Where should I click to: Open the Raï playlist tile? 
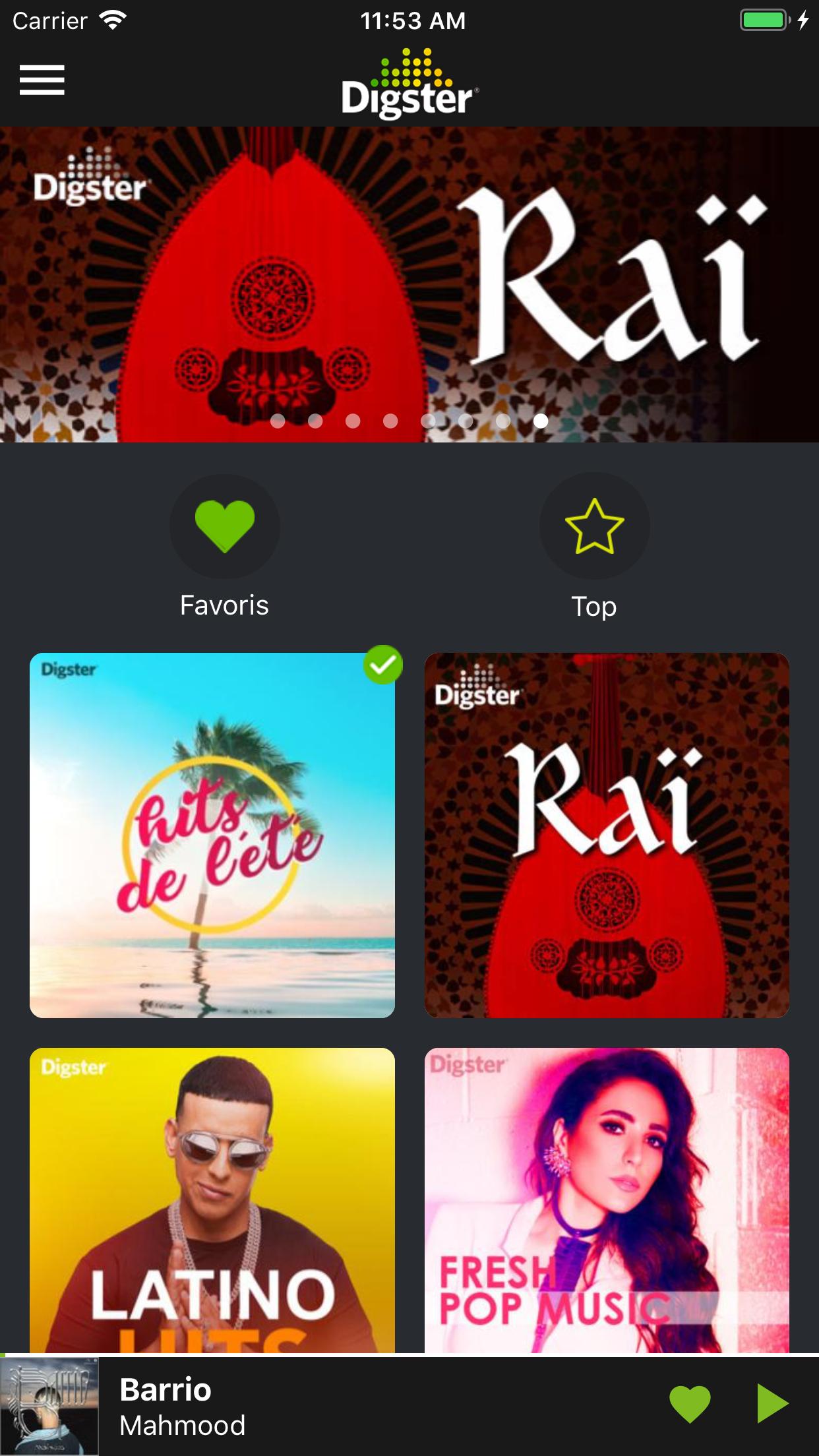[607, 835]
